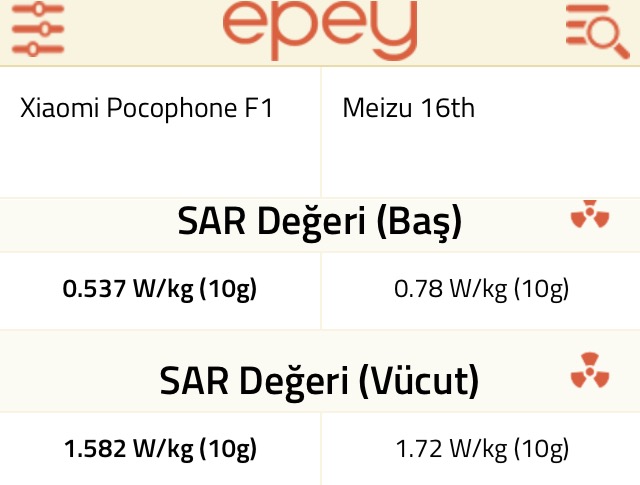
Task: Open the search list icon
Action: click(x=596, y=28)
